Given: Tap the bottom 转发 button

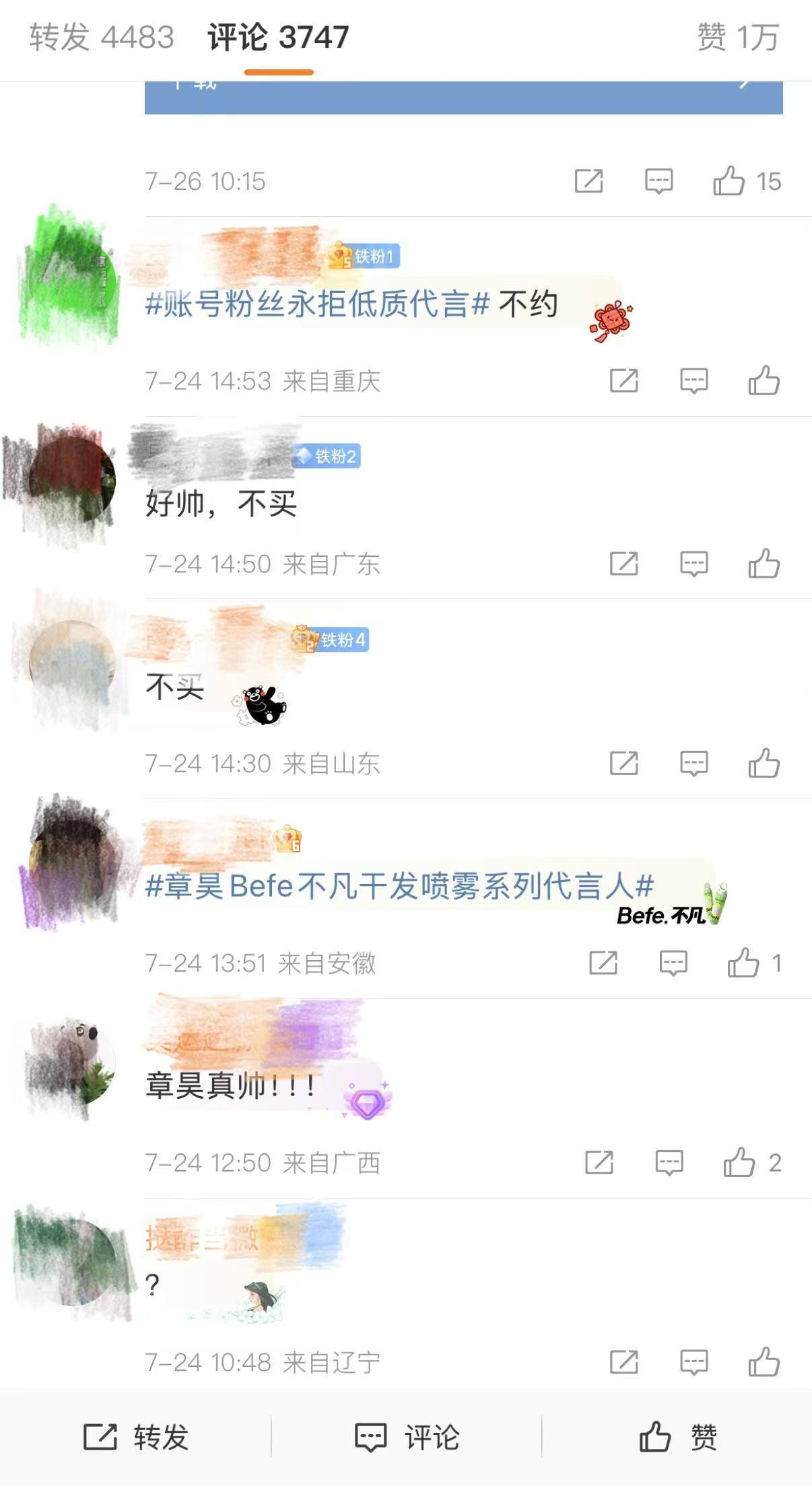Looking at the screenshot, I should 136,1437.
